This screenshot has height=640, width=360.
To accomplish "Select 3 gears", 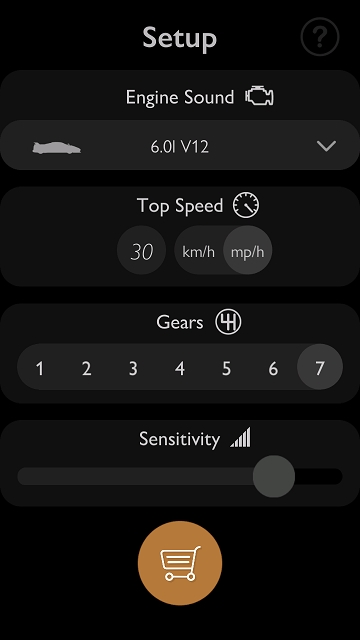I will coord(133,367).
